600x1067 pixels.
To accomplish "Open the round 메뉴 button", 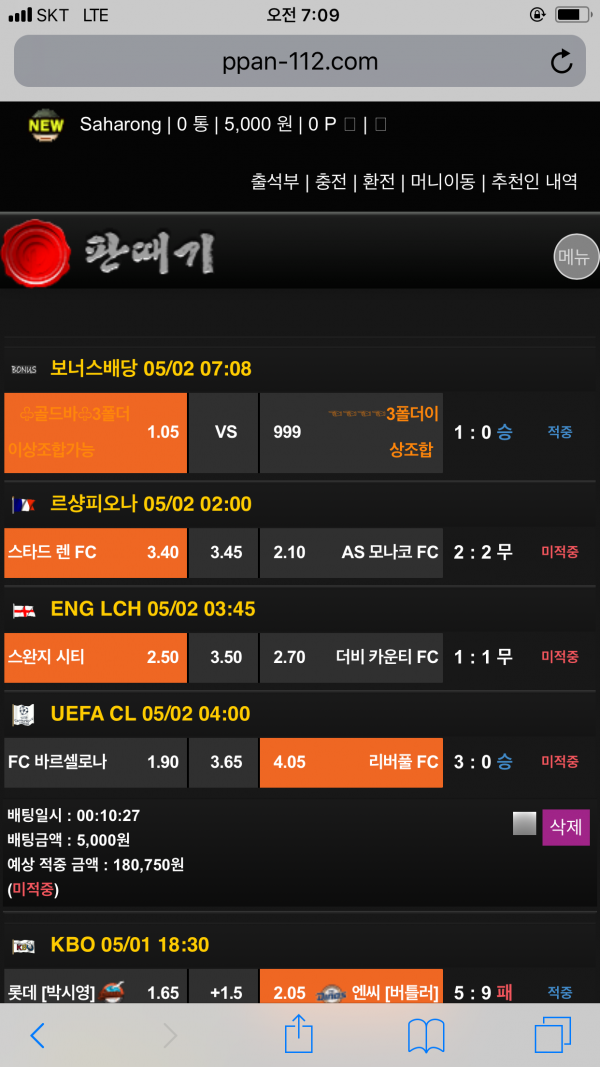I will tap(576, 257).
